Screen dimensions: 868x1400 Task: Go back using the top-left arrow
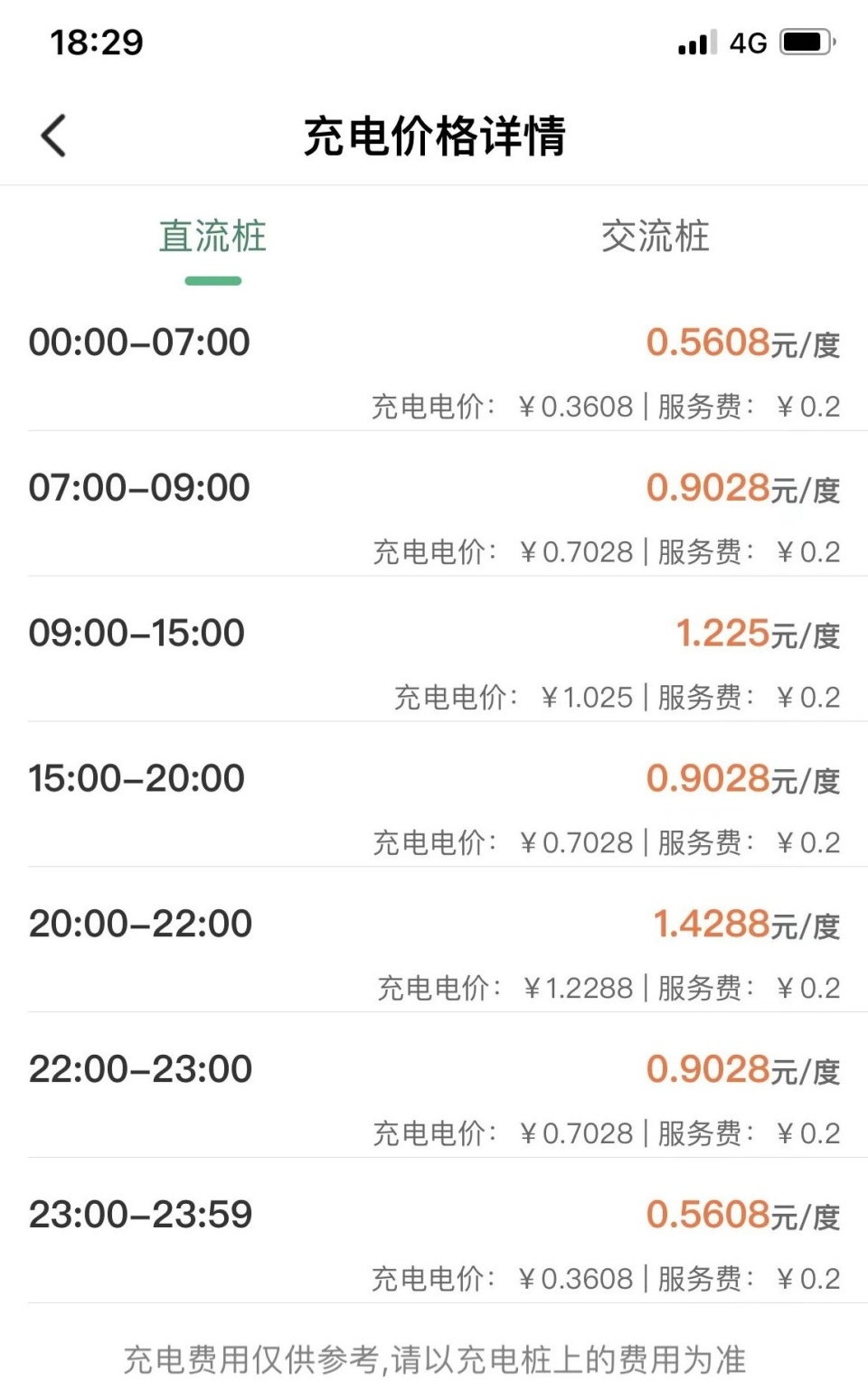tap(52, 135)
